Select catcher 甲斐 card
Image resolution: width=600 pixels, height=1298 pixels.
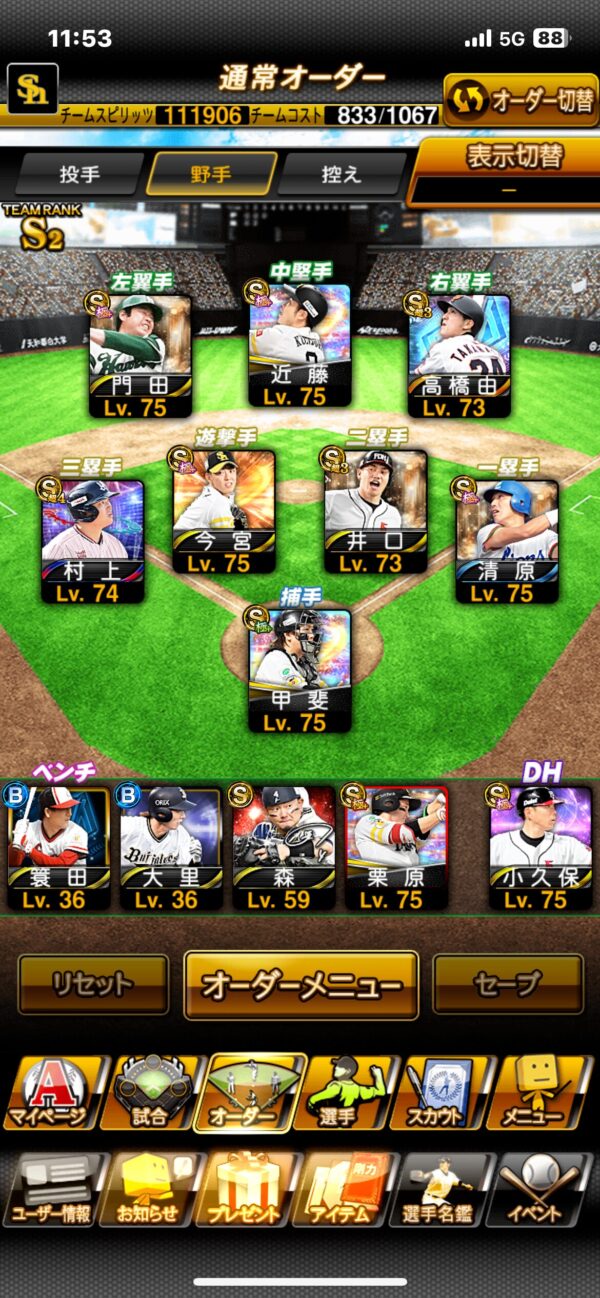point(300,669)
